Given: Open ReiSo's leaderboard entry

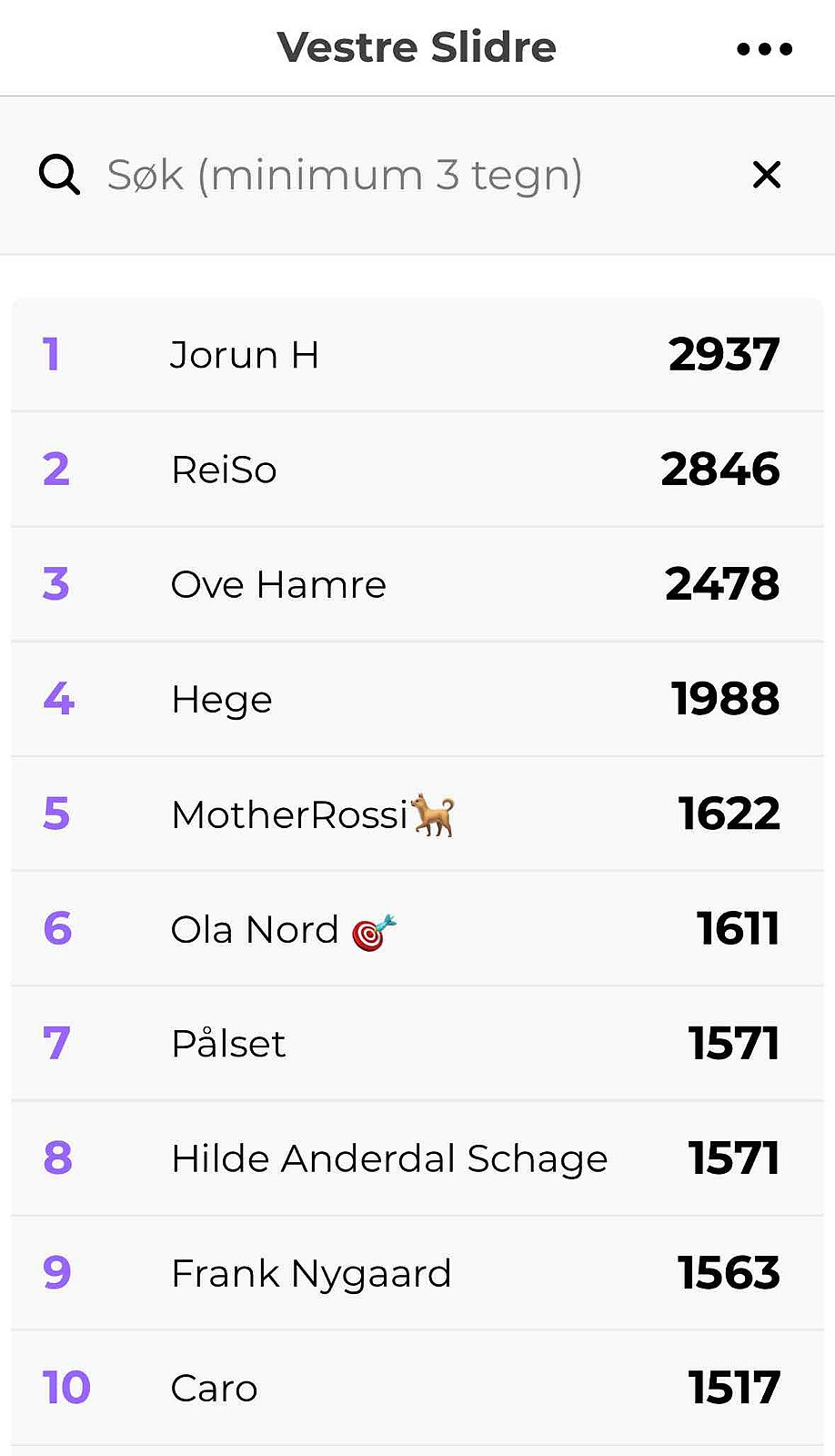Looking at the screenshot, I should (x=417, y=470).
